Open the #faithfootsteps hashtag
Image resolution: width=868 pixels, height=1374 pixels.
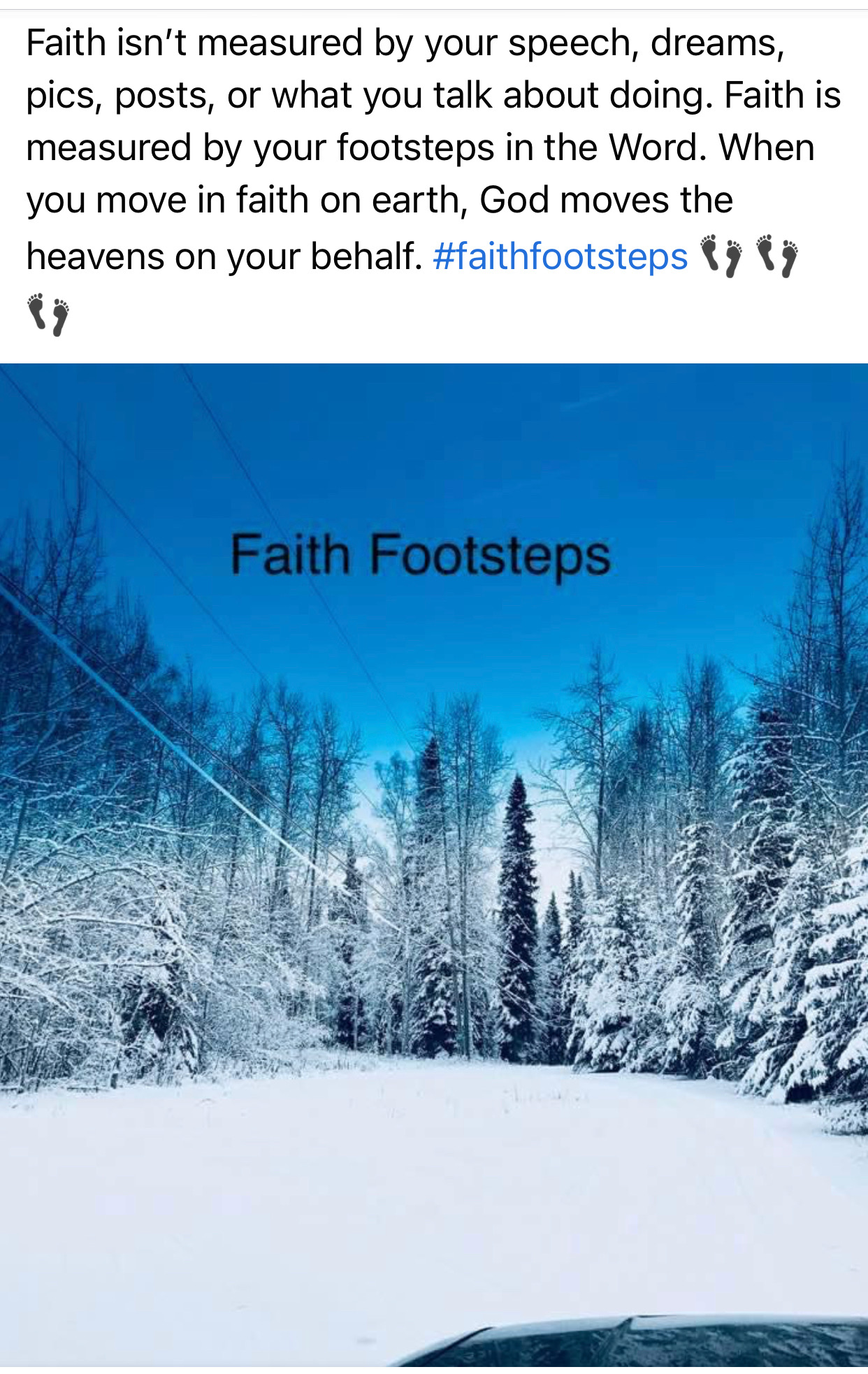point(560,256)
